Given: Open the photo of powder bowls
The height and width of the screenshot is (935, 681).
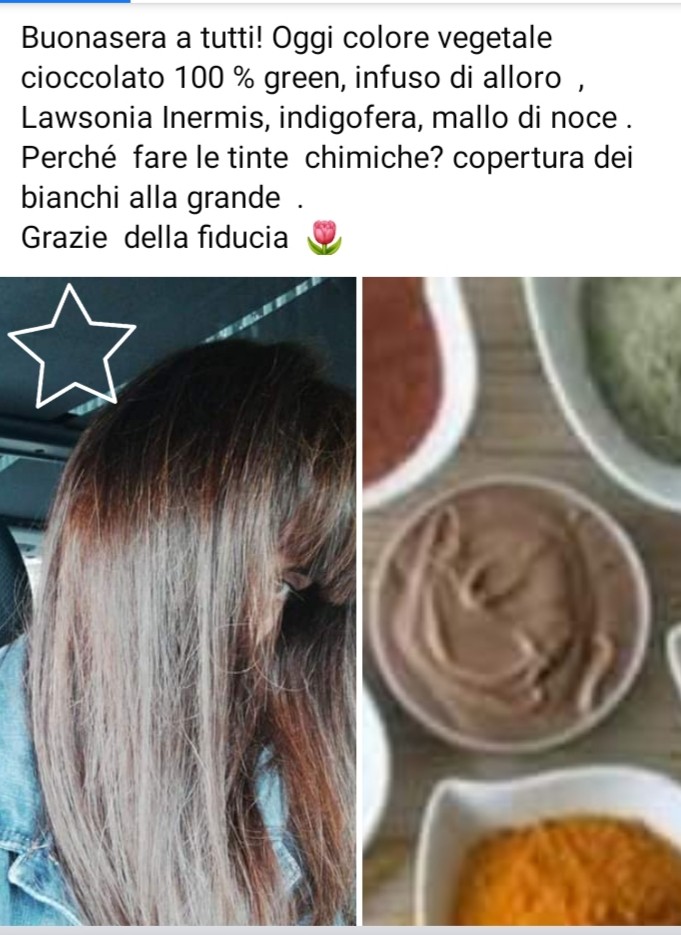Looking at the screenshot, I should point(520,600).
